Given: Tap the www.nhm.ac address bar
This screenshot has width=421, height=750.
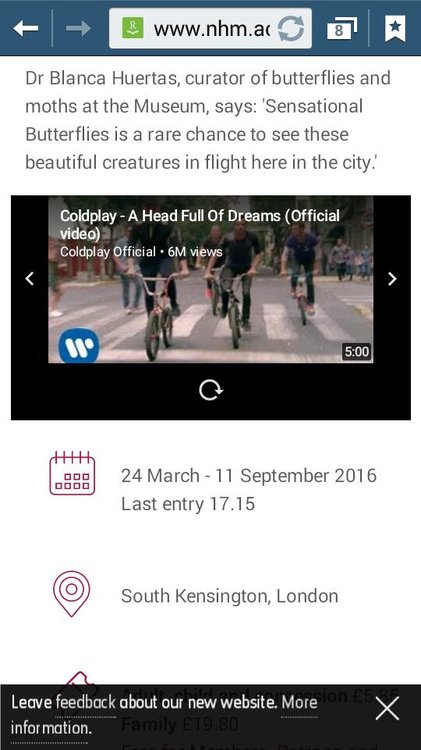Looking at the screenshot, I should tap(210, 28).
